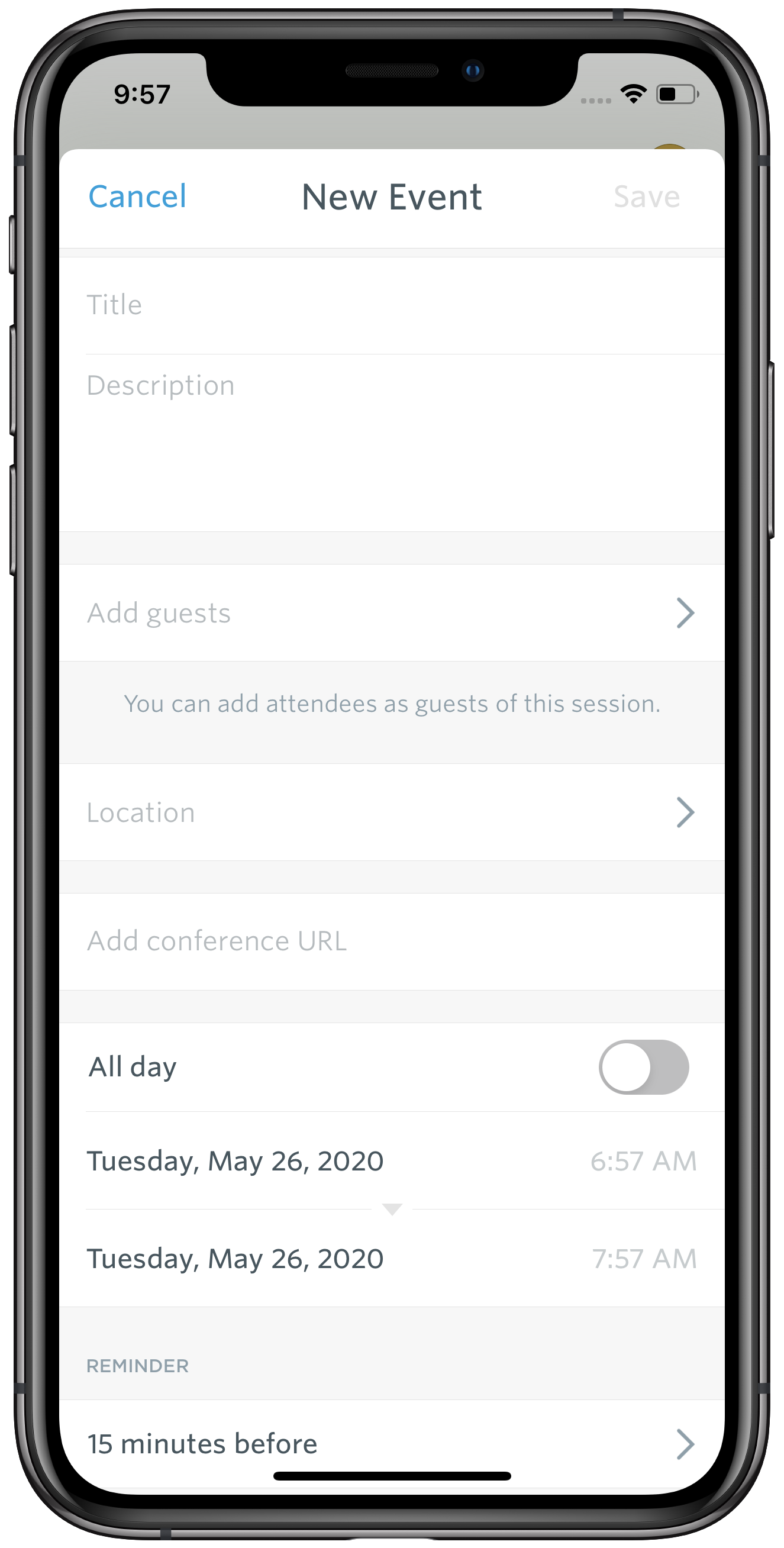Enable the All day switch
The height and width of the screenshot is (1548, 784).
point(643,1068)
